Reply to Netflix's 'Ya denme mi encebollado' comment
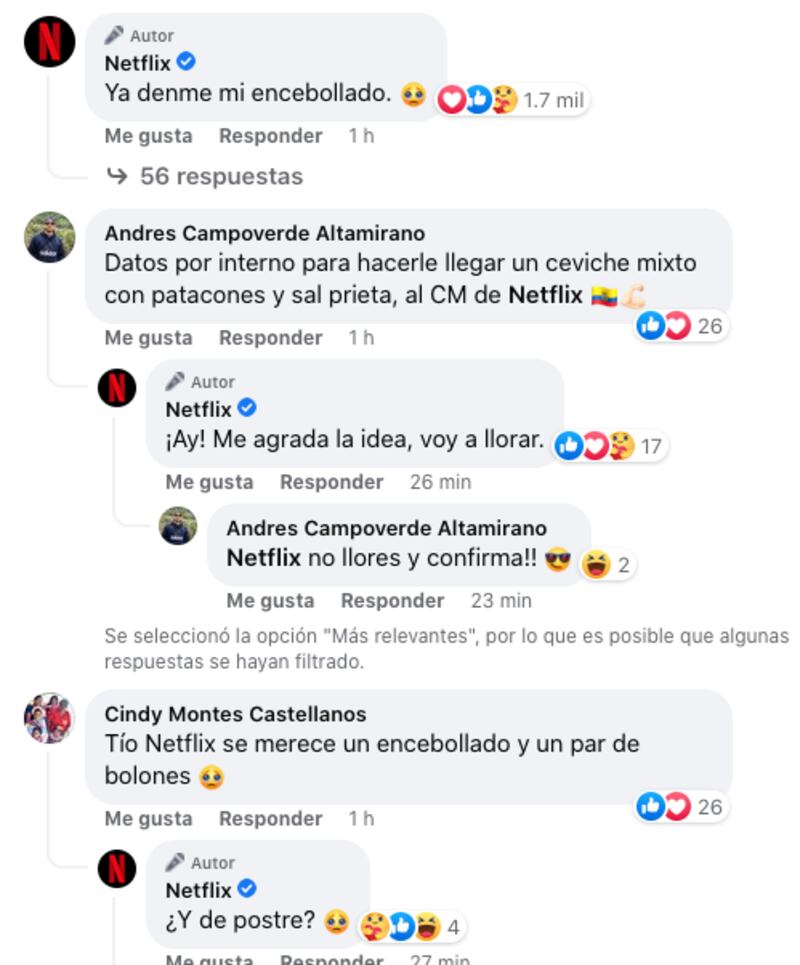This screenshot has width=800, height=965. tap(270, 136)
